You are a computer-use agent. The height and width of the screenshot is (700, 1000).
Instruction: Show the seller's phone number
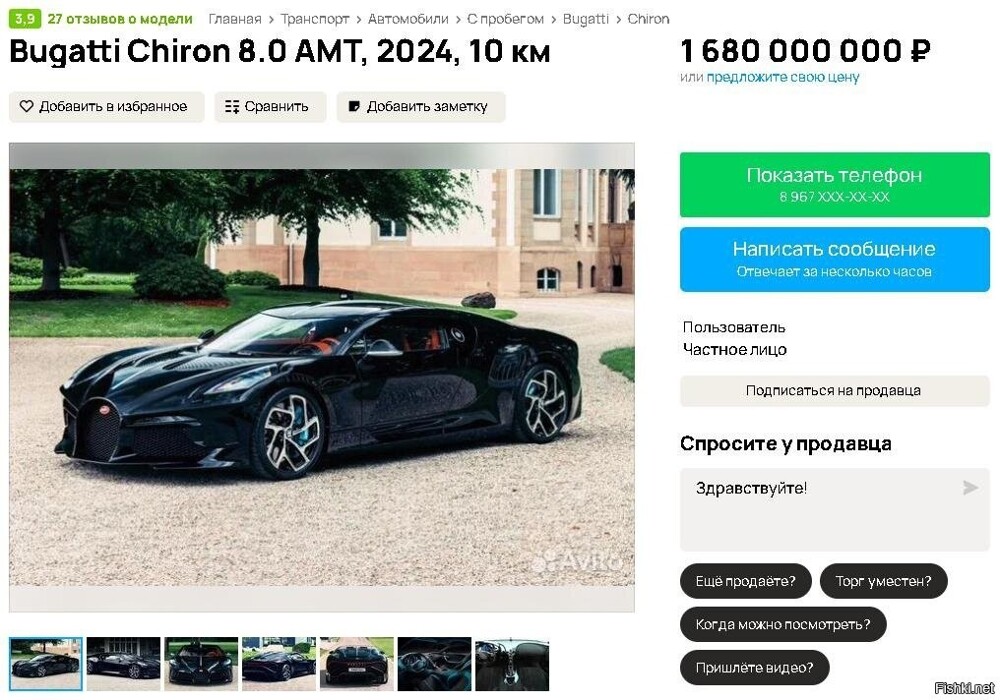834,184
